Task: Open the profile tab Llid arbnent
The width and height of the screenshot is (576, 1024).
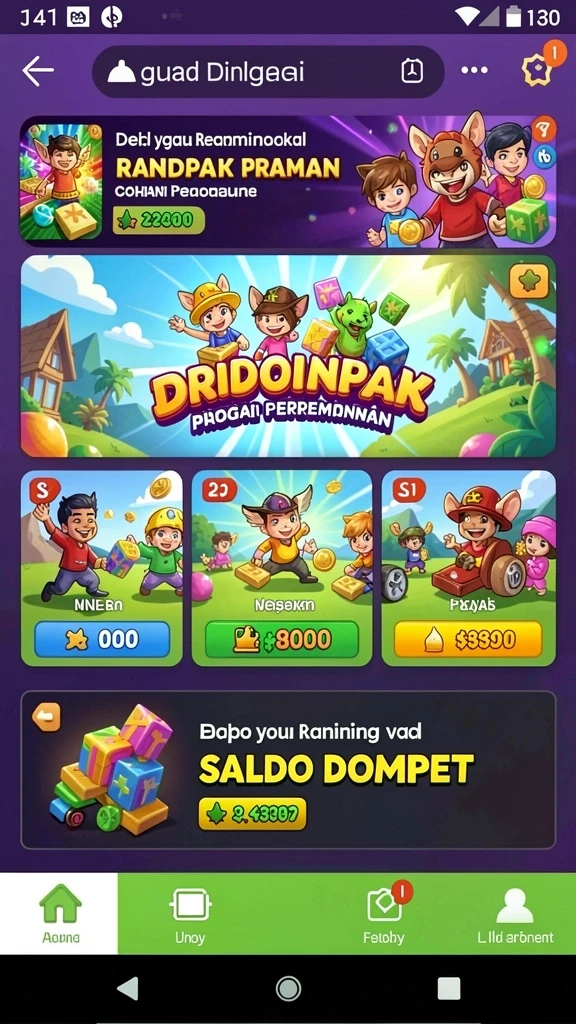Action: [x=515, y=914]
